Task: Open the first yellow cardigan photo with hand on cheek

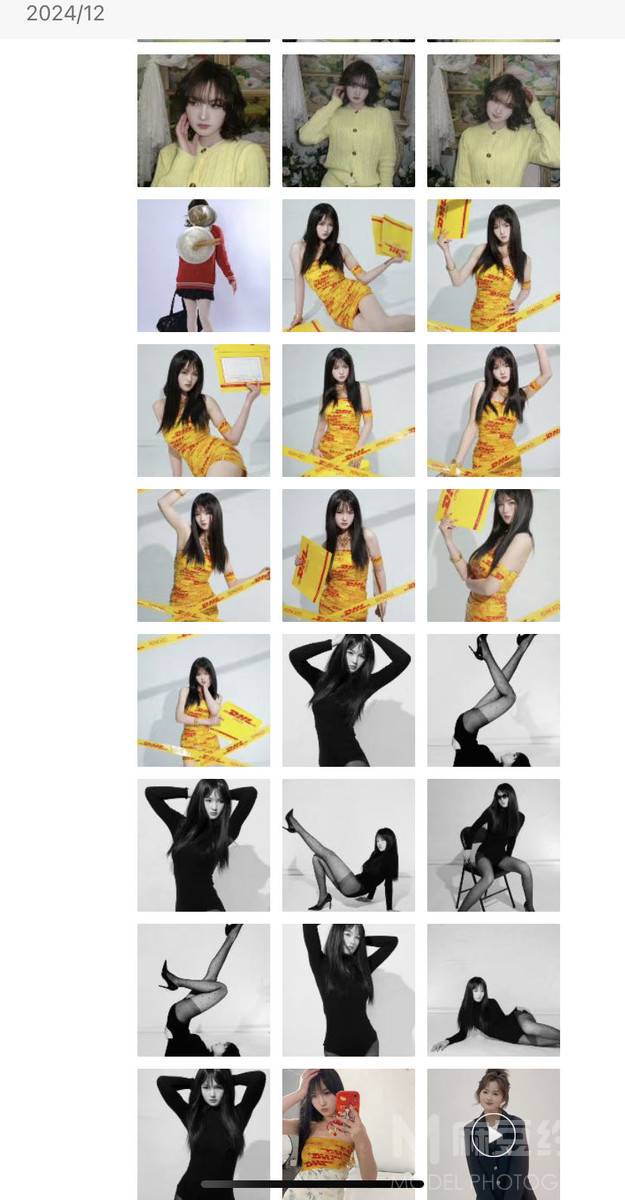Action: (x=203, y=120)
